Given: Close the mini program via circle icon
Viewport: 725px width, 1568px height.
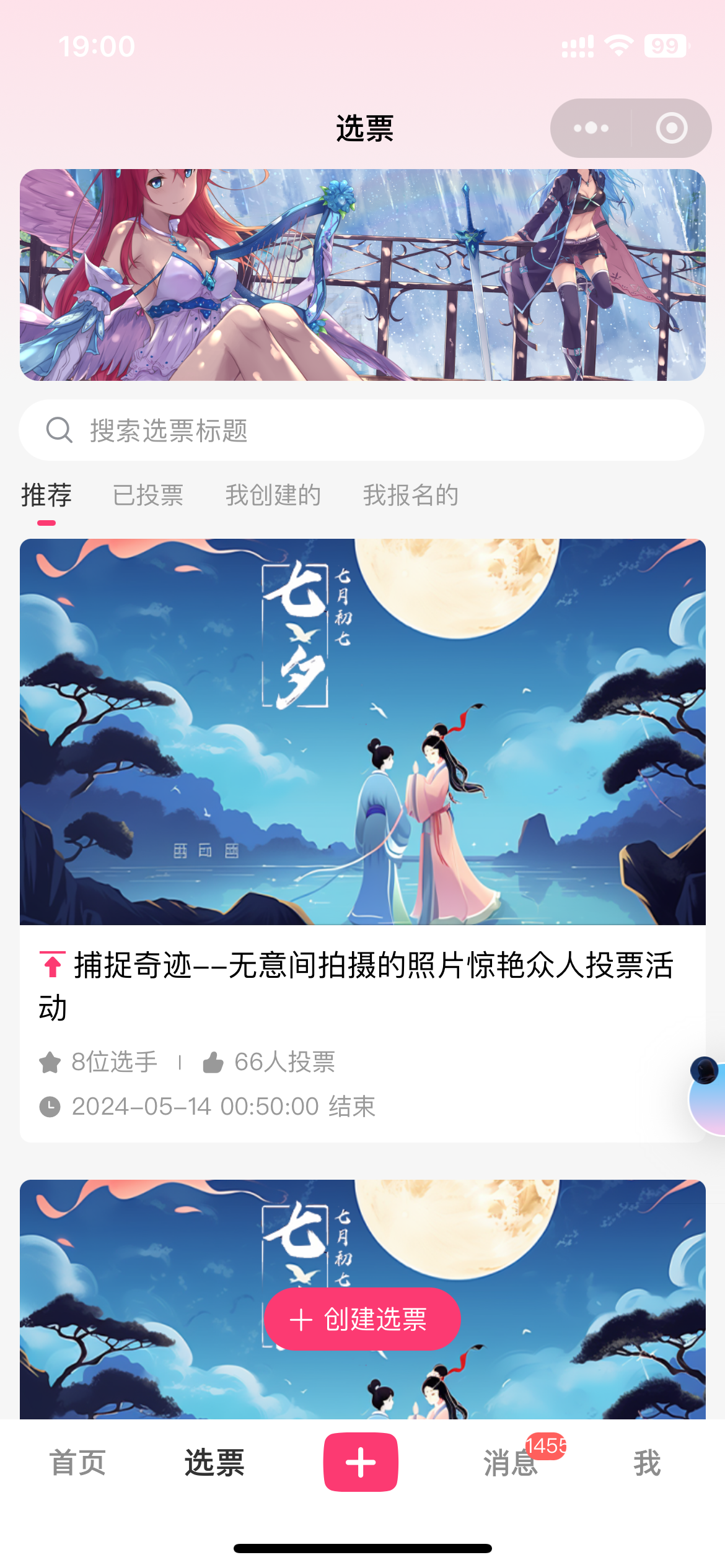Looking at the screenshot, I should [x=672, y=128].
